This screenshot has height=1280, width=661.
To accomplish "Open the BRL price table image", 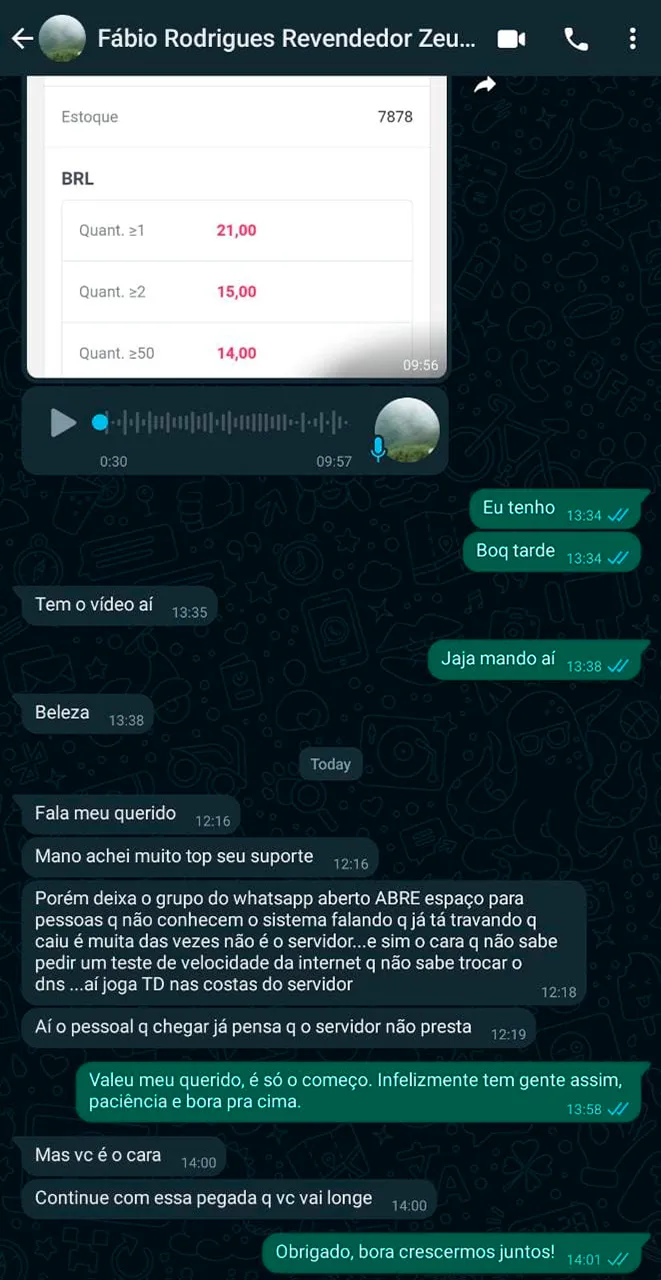I will [236, 230].
